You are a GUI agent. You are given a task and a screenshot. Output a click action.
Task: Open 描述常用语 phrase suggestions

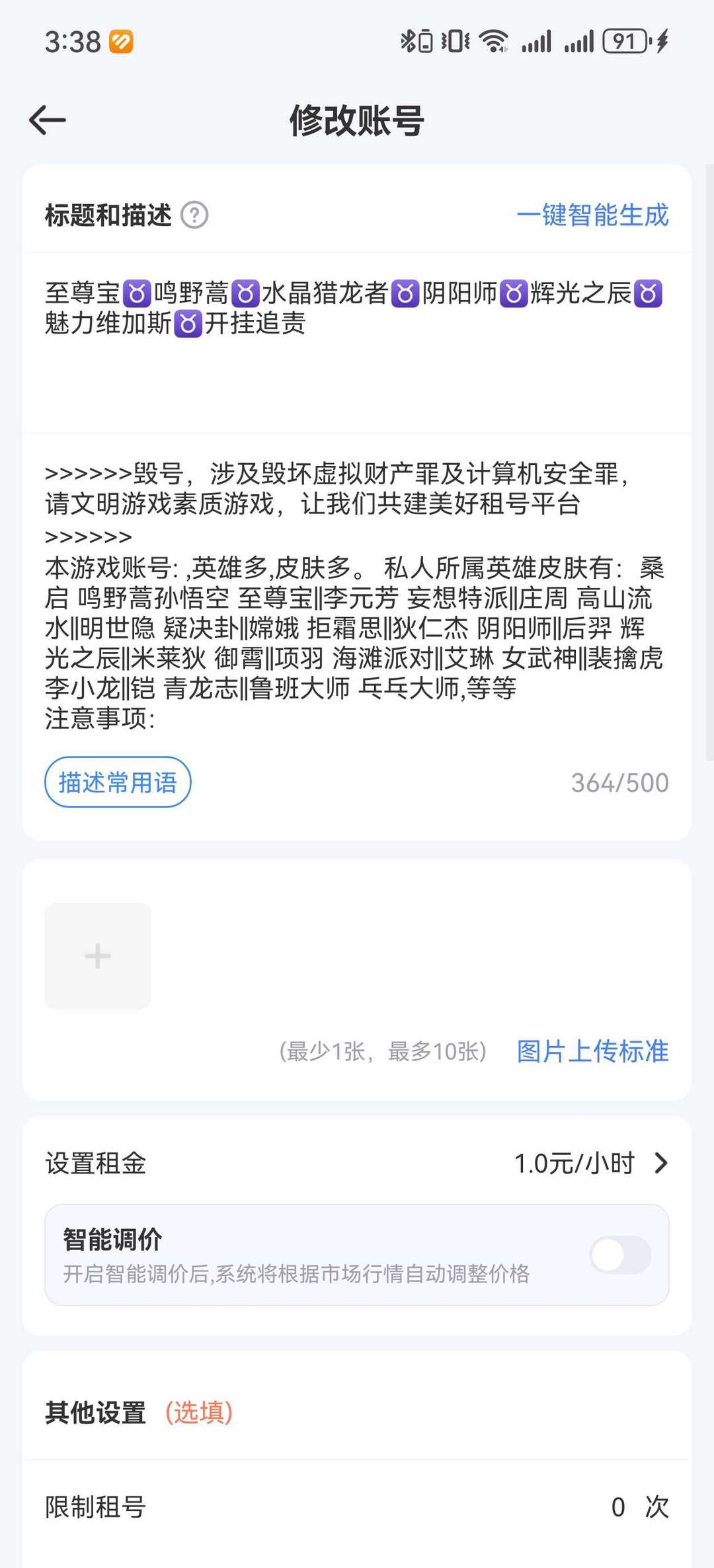[x=118, y=782]
